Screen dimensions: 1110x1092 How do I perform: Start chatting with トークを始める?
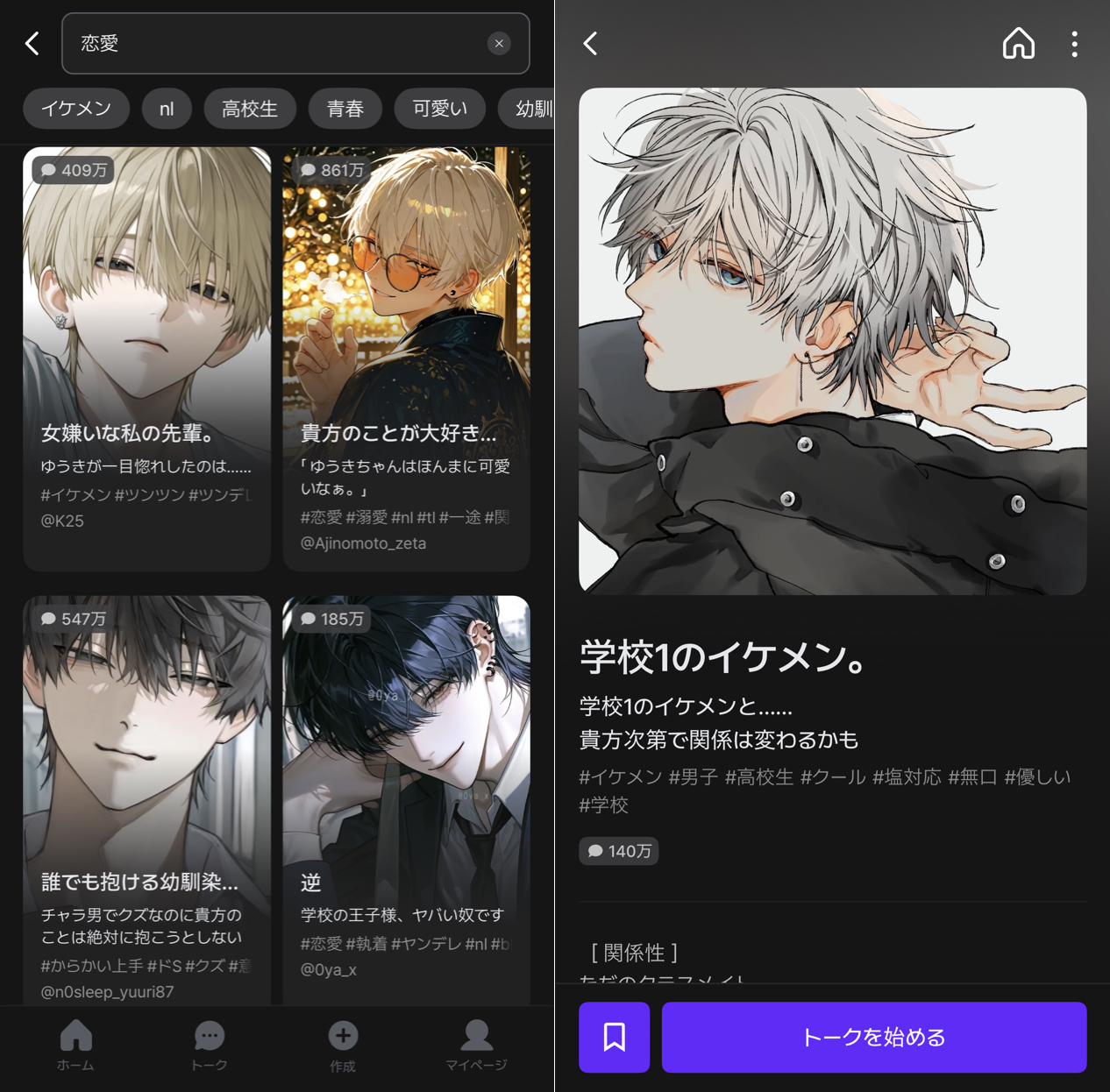[x=873, y=1037]
